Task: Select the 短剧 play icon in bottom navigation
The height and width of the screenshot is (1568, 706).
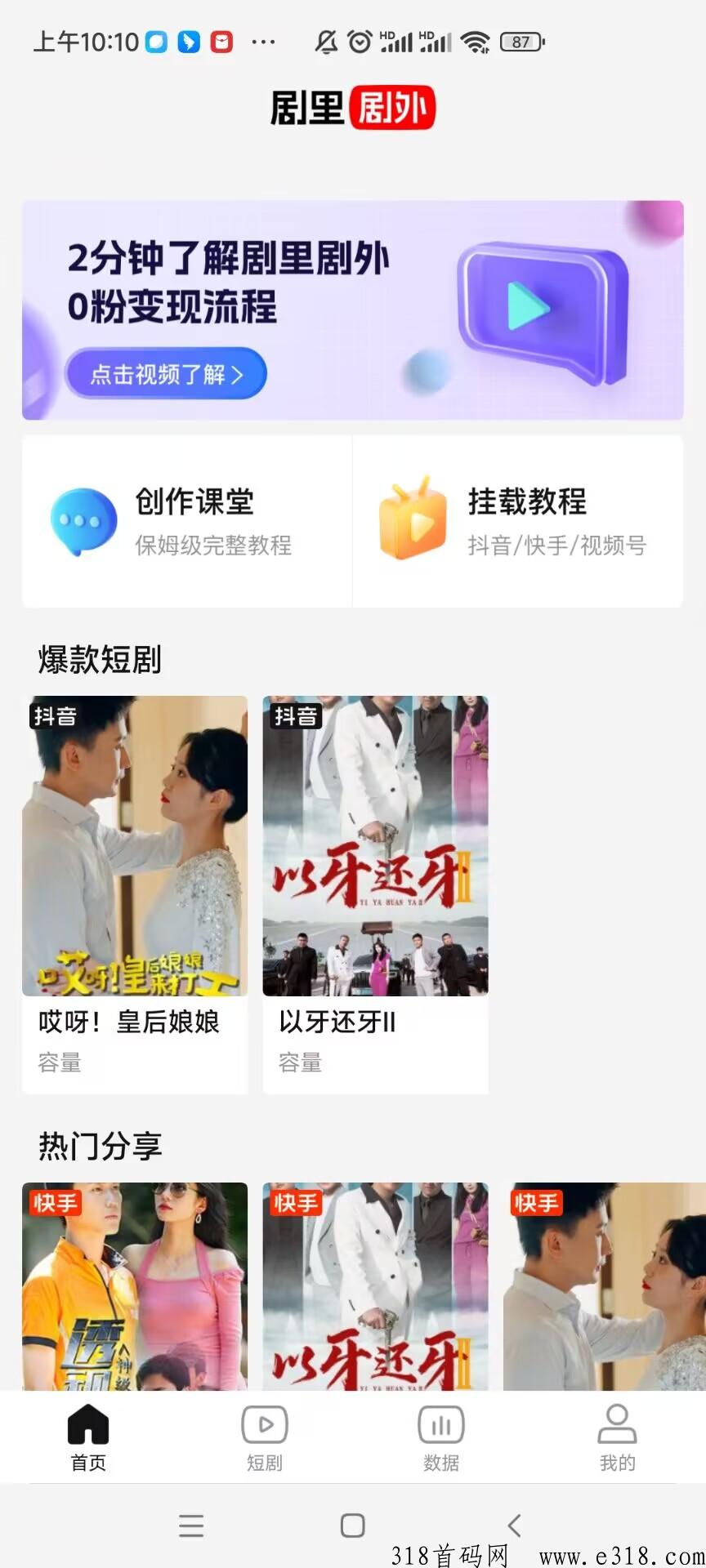Action: (x=263, y=1424)
